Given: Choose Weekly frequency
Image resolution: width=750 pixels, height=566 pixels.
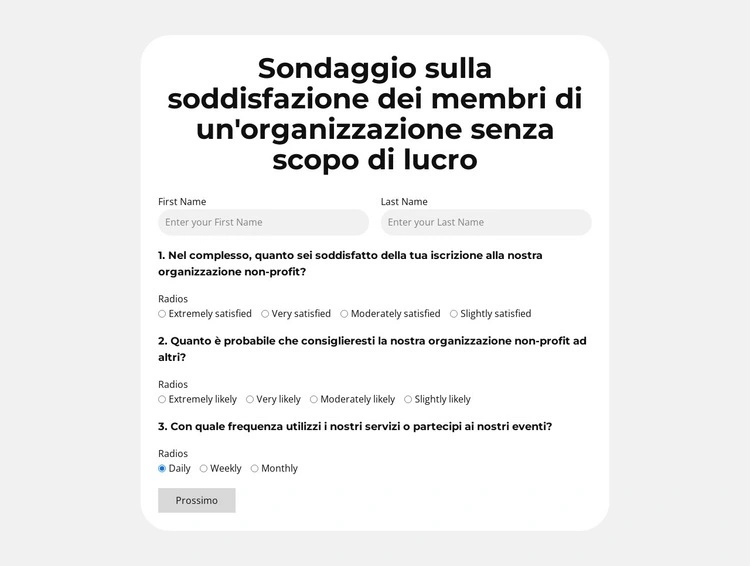Looking at the screenshot, I should [x=204, y=468].
